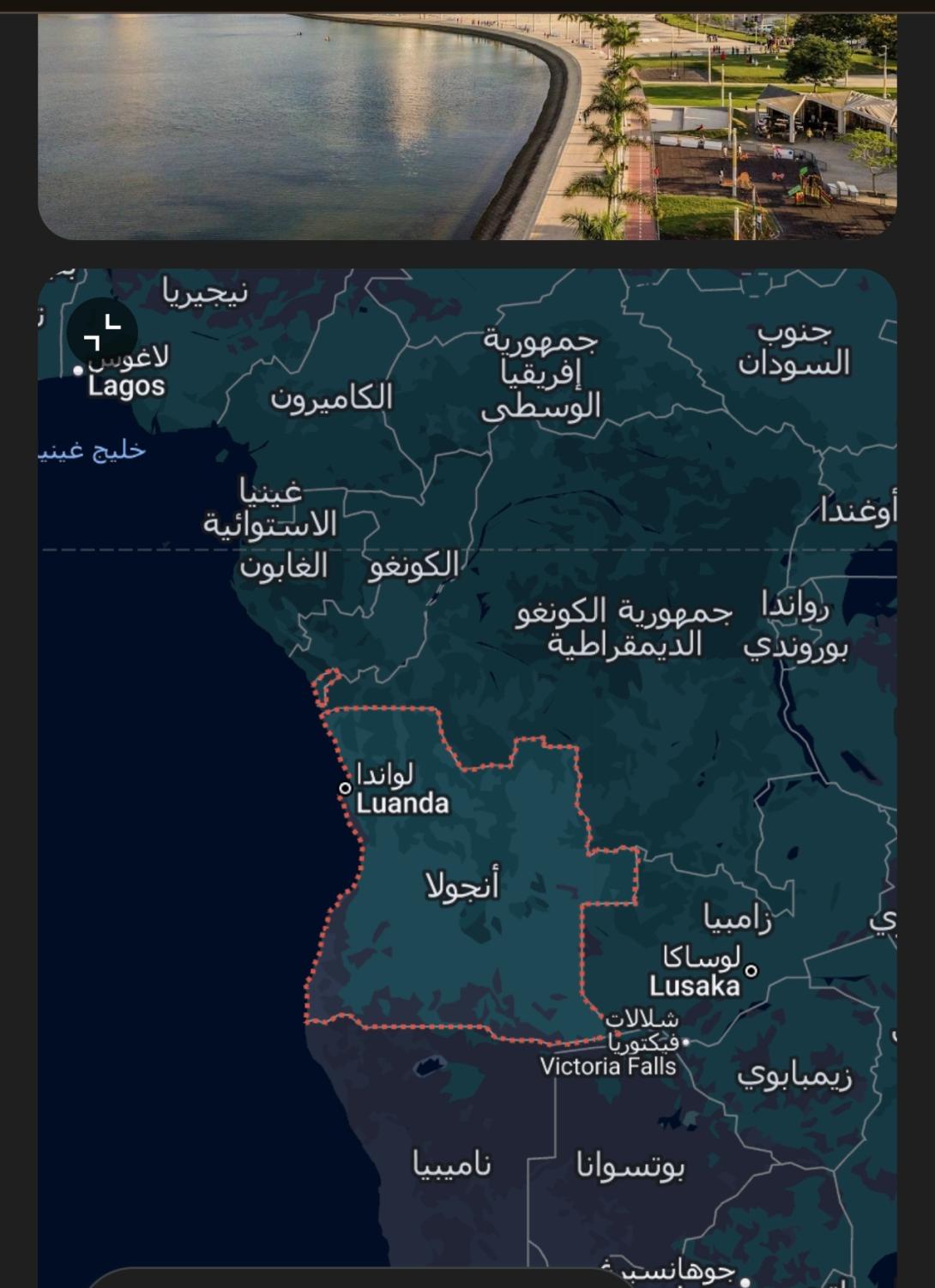
Task: Open the waterfront photo of Luanda
Action: pyautogui.click(x=467, y=125)
